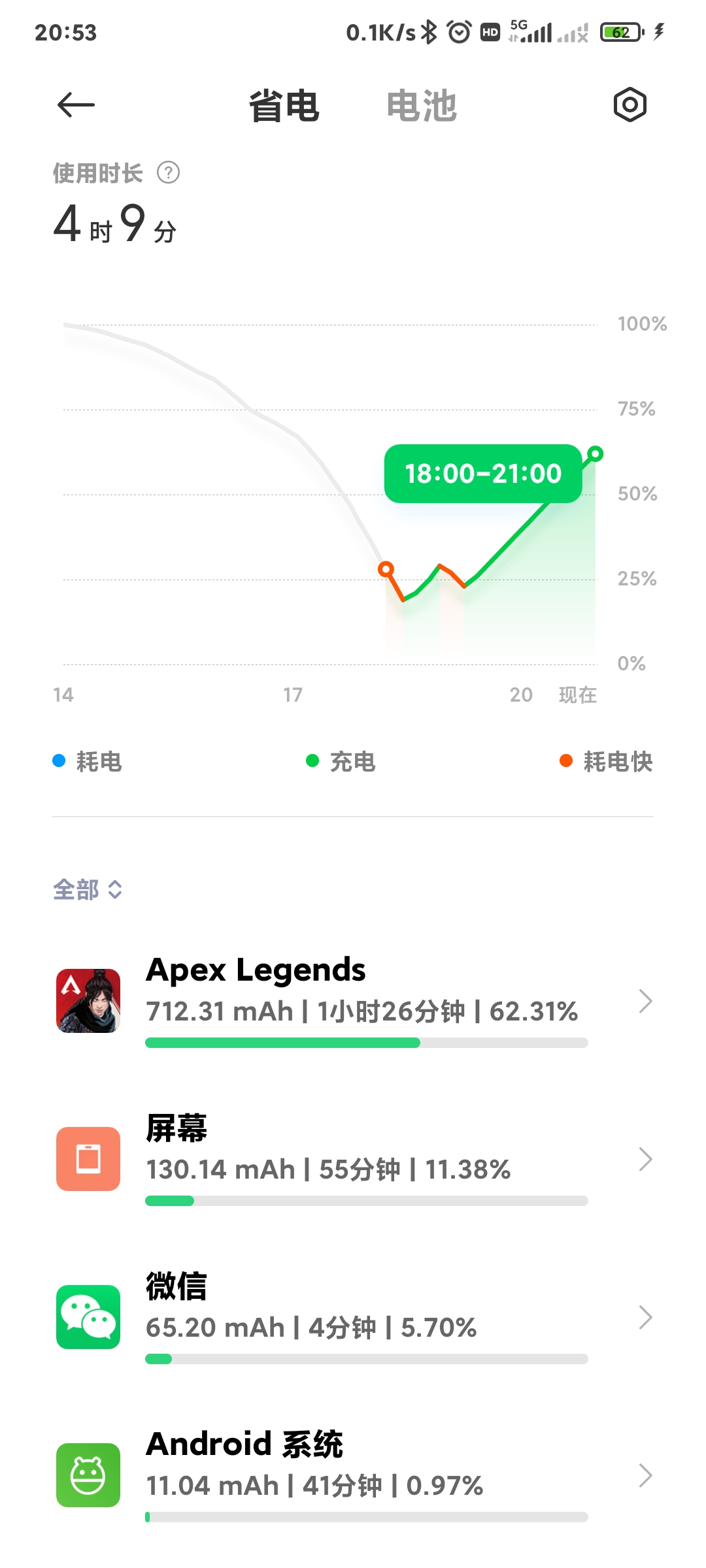Show help for 使用时长
The image size is (706, 1568).
point(169,173)
